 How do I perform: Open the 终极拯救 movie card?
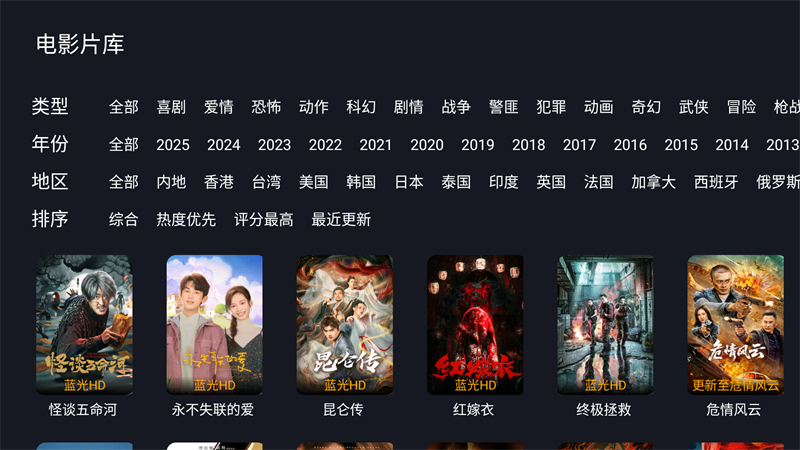click(605, 325)
